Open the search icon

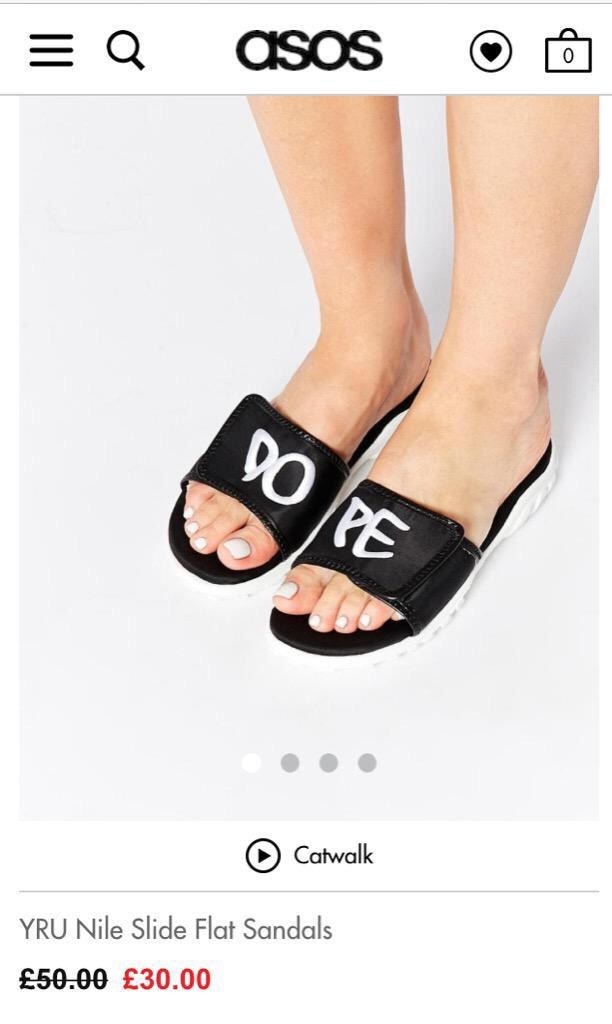(x=126, y=50)
